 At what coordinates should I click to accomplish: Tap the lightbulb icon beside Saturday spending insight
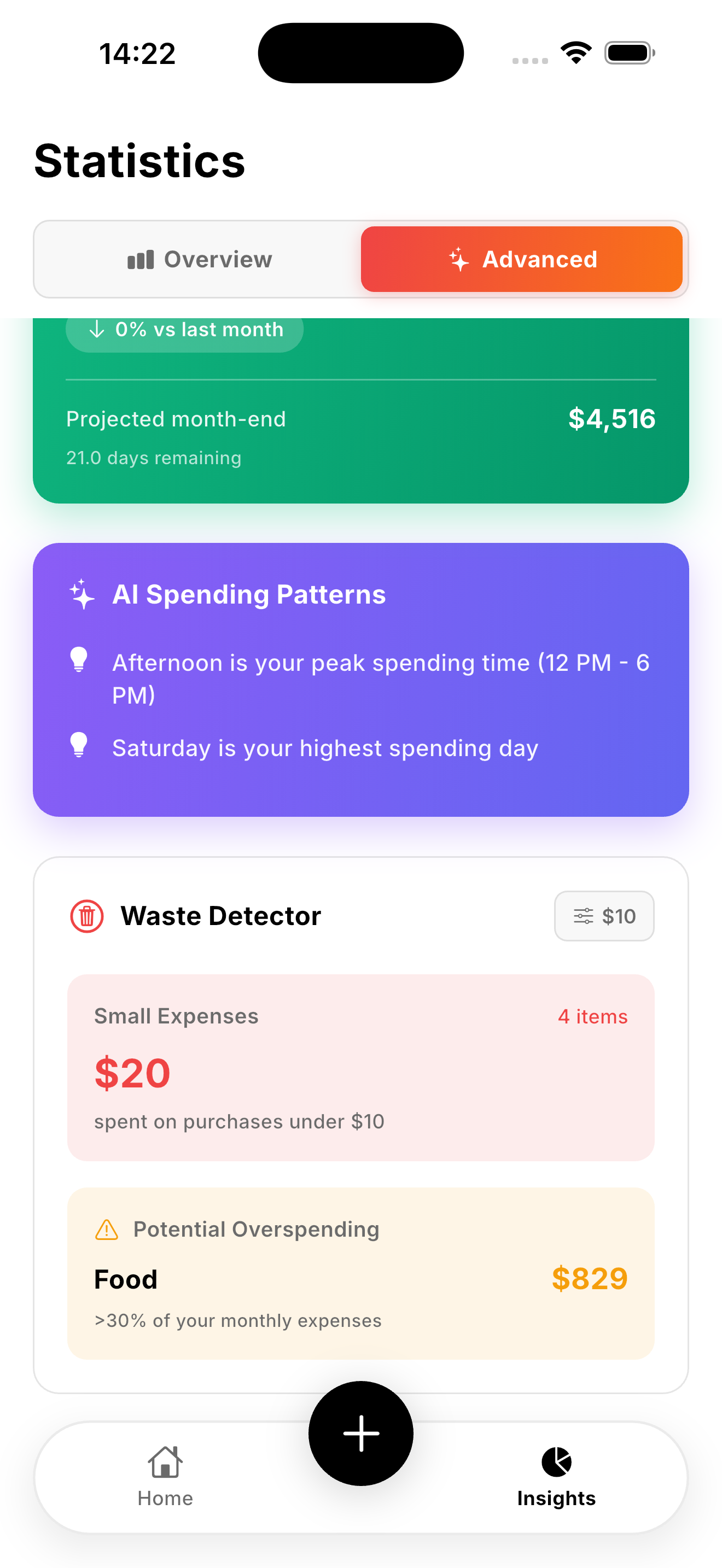click(x=79, y=746)
